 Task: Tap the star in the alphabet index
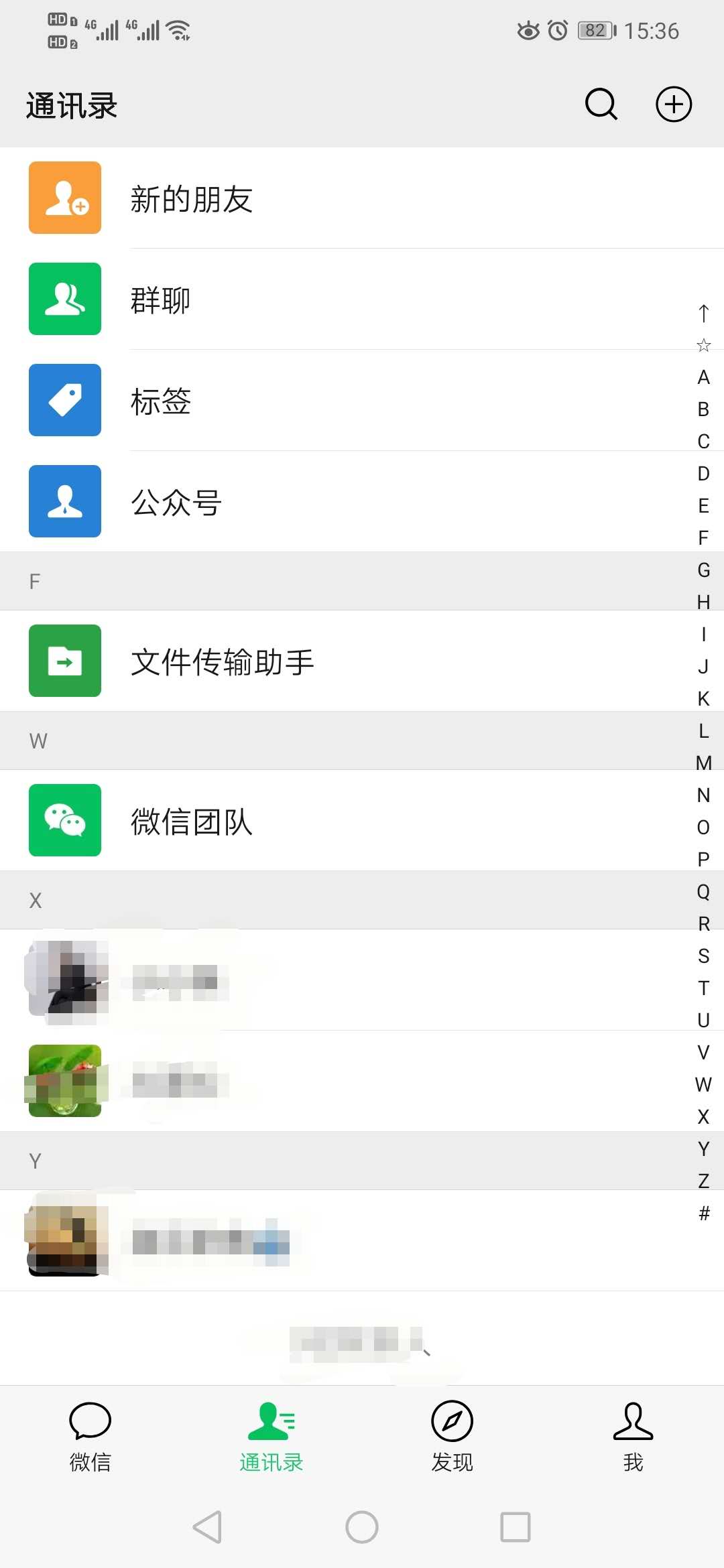click(703, 345)
